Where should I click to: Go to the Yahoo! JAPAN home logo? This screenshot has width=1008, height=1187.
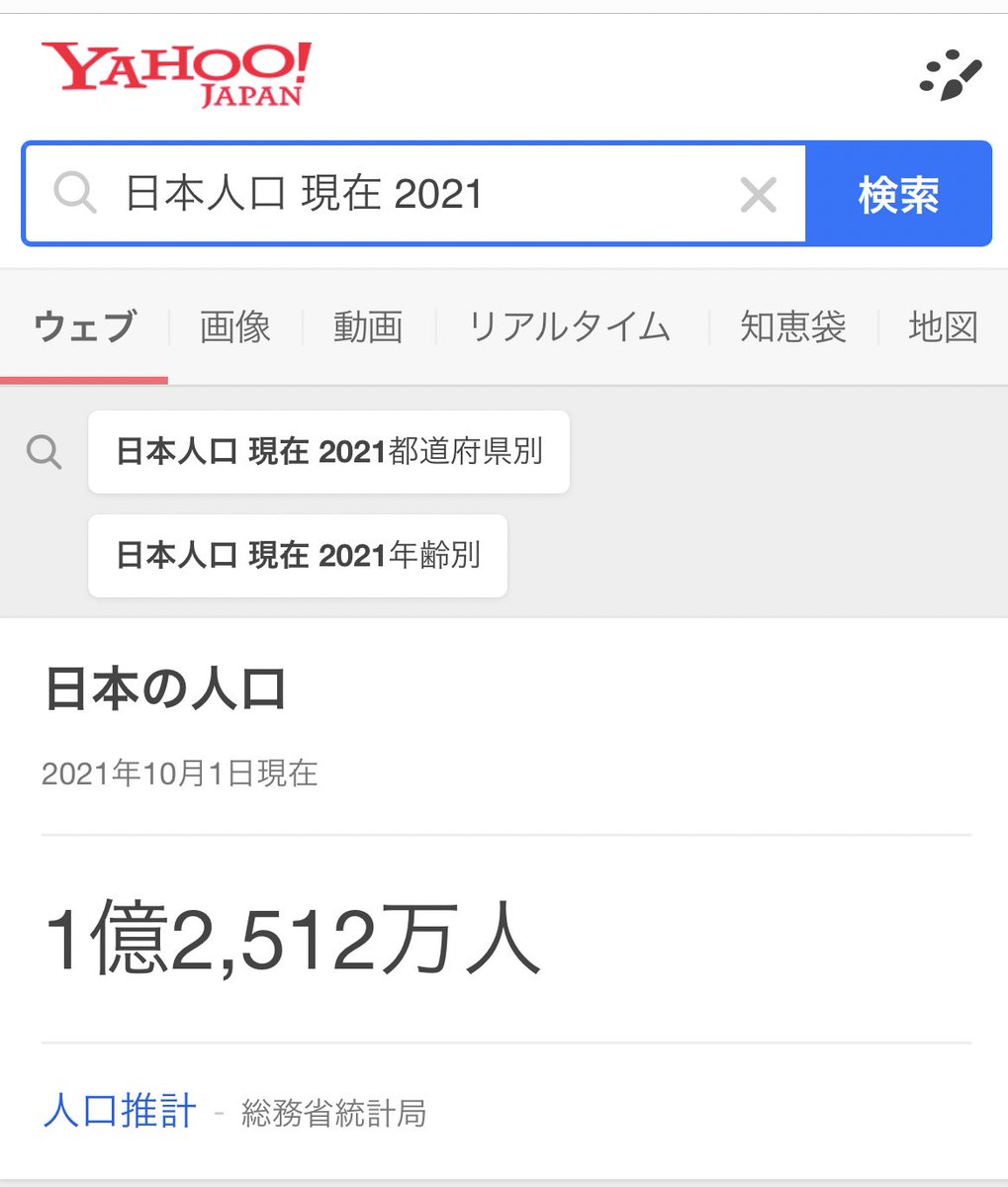[x=176, y=74]
